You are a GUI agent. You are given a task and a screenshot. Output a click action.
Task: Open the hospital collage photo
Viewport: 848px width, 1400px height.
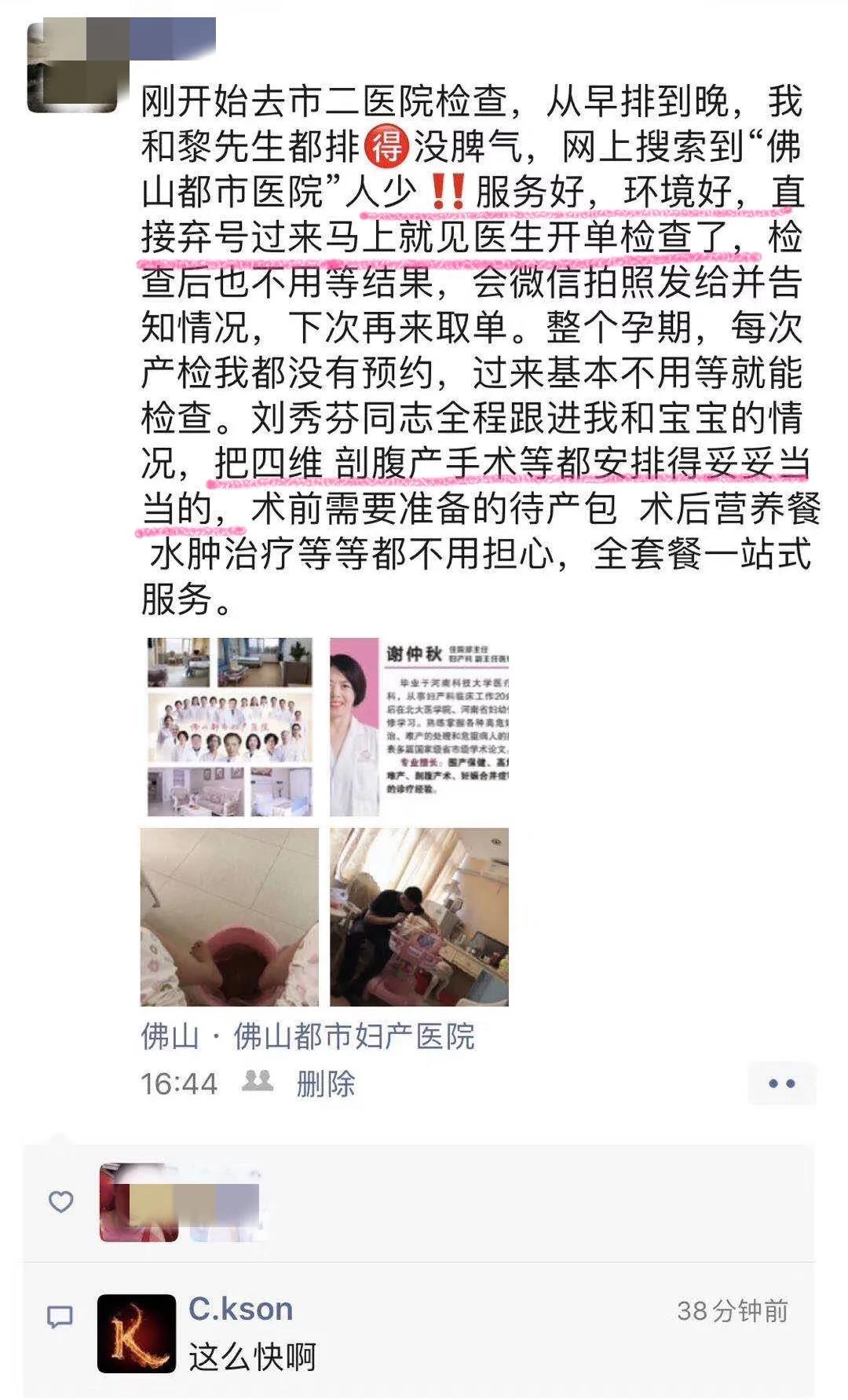coord(229,727)
